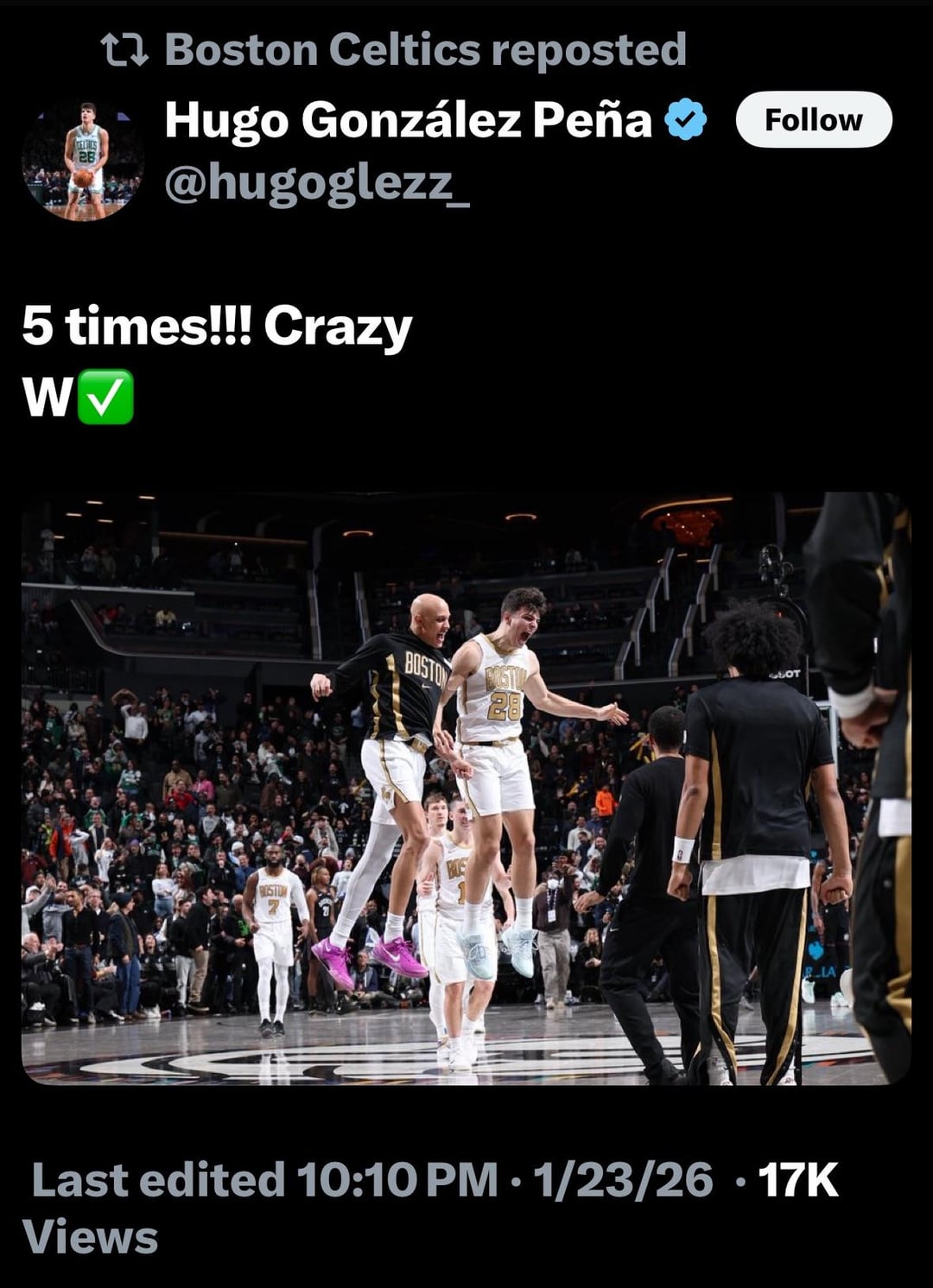Open the attached basketball celebration photo
This screenshot has height=1288, width=933.
(x=466, y=788)
